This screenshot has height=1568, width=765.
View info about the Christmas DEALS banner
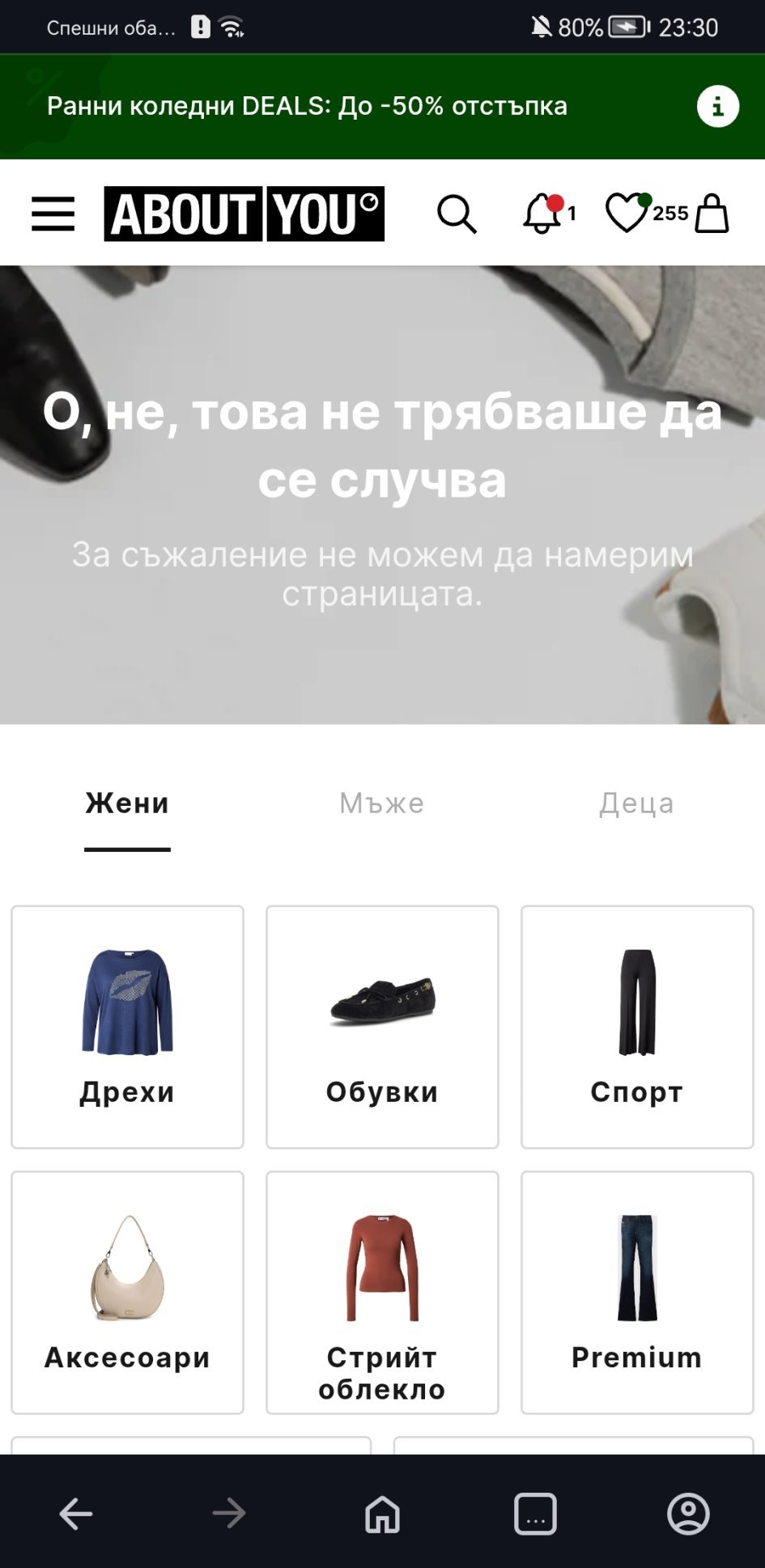click(717, 106)
